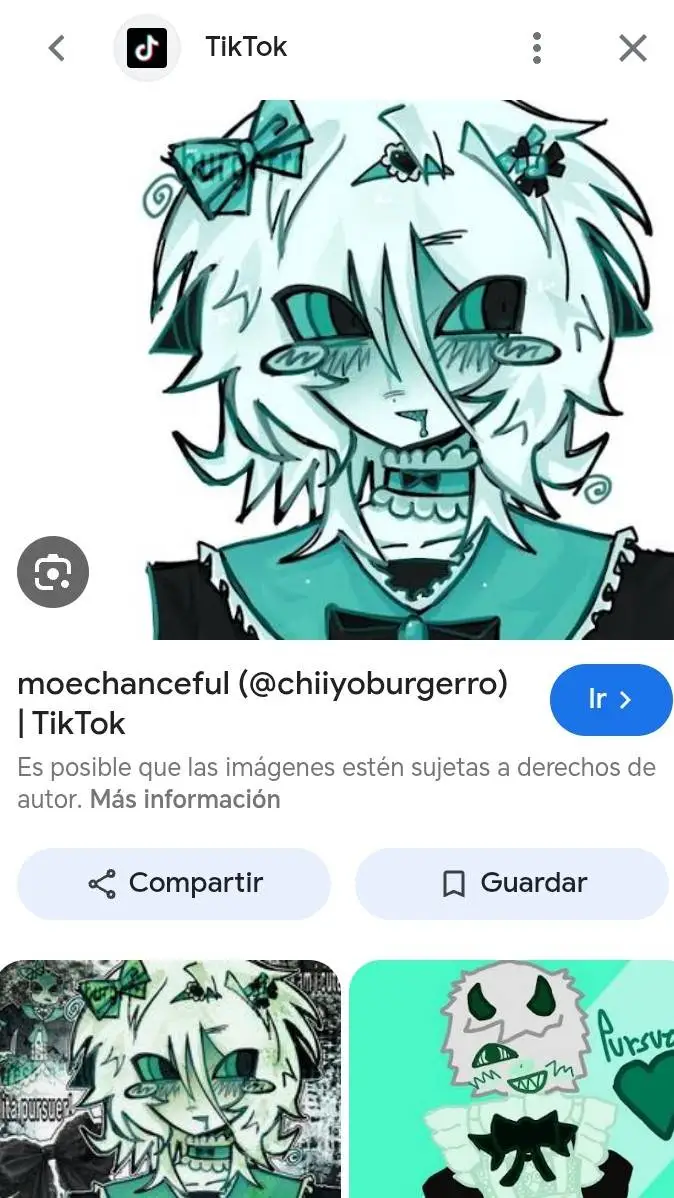674x1198 pixels.
Task: Search this image with the Lens icon
Action: (x=53, y=572)
